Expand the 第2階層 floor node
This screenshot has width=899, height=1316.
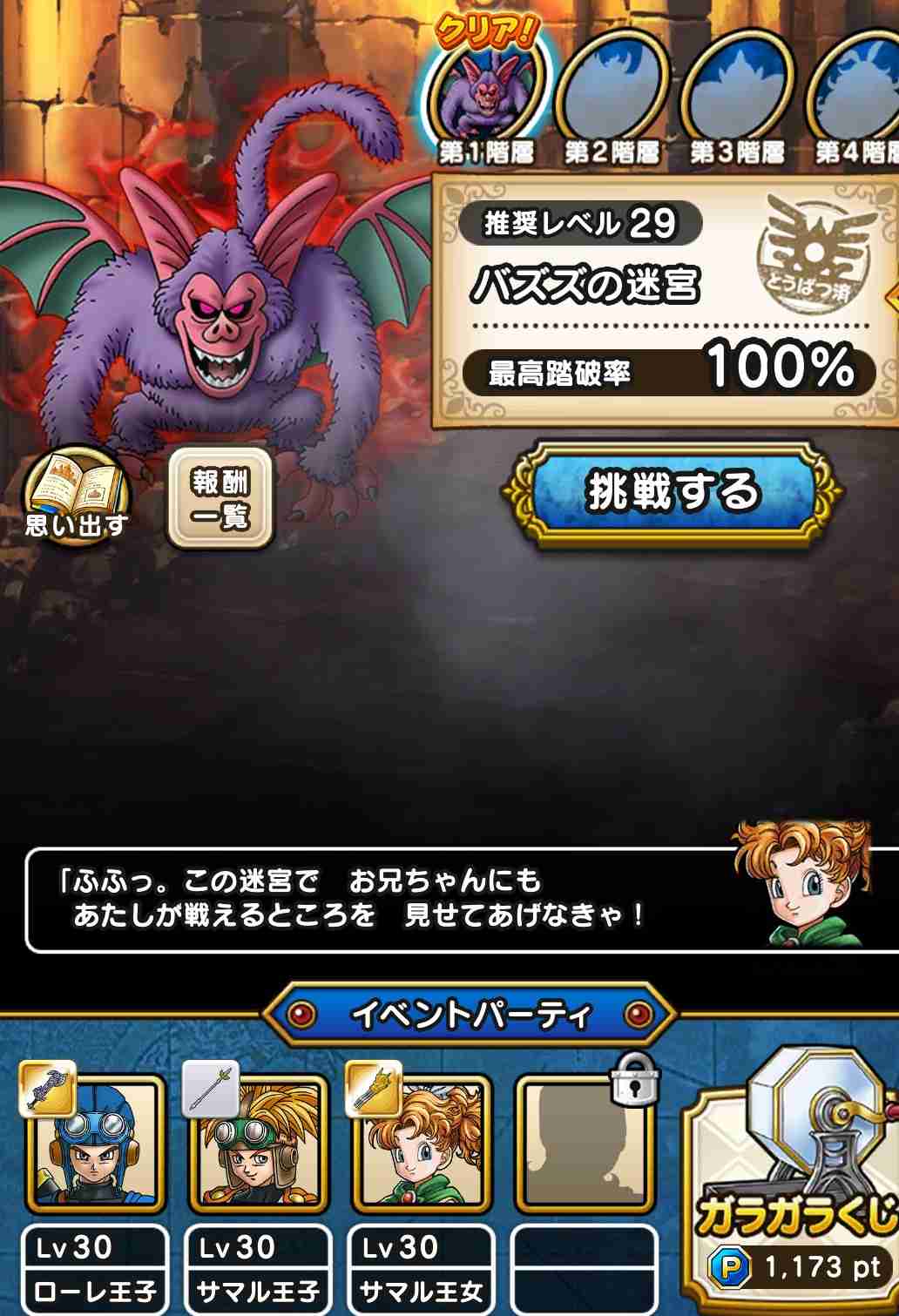click(x=607, y=91)
